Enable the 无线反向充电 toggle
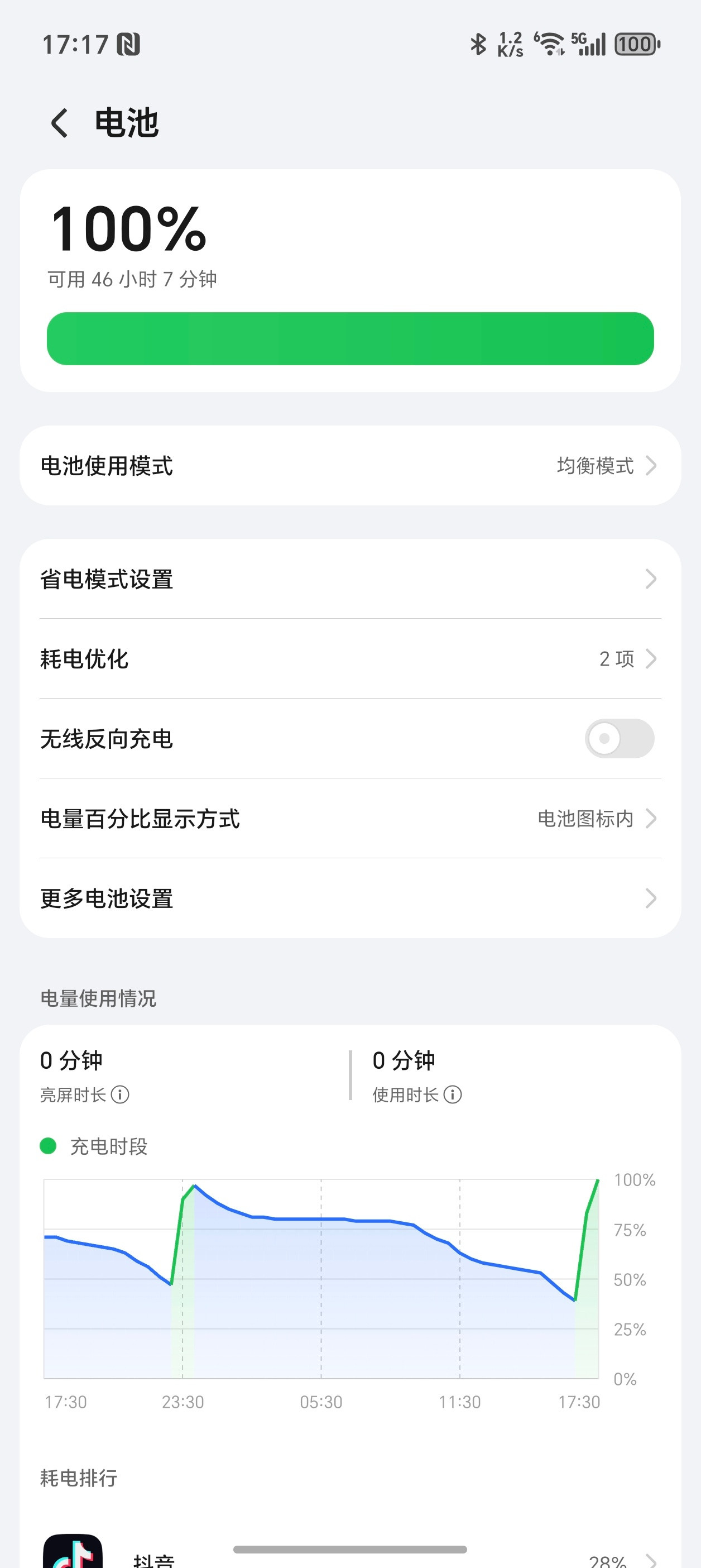Screen dimensions: 701x1568 (x=619, y=739)
